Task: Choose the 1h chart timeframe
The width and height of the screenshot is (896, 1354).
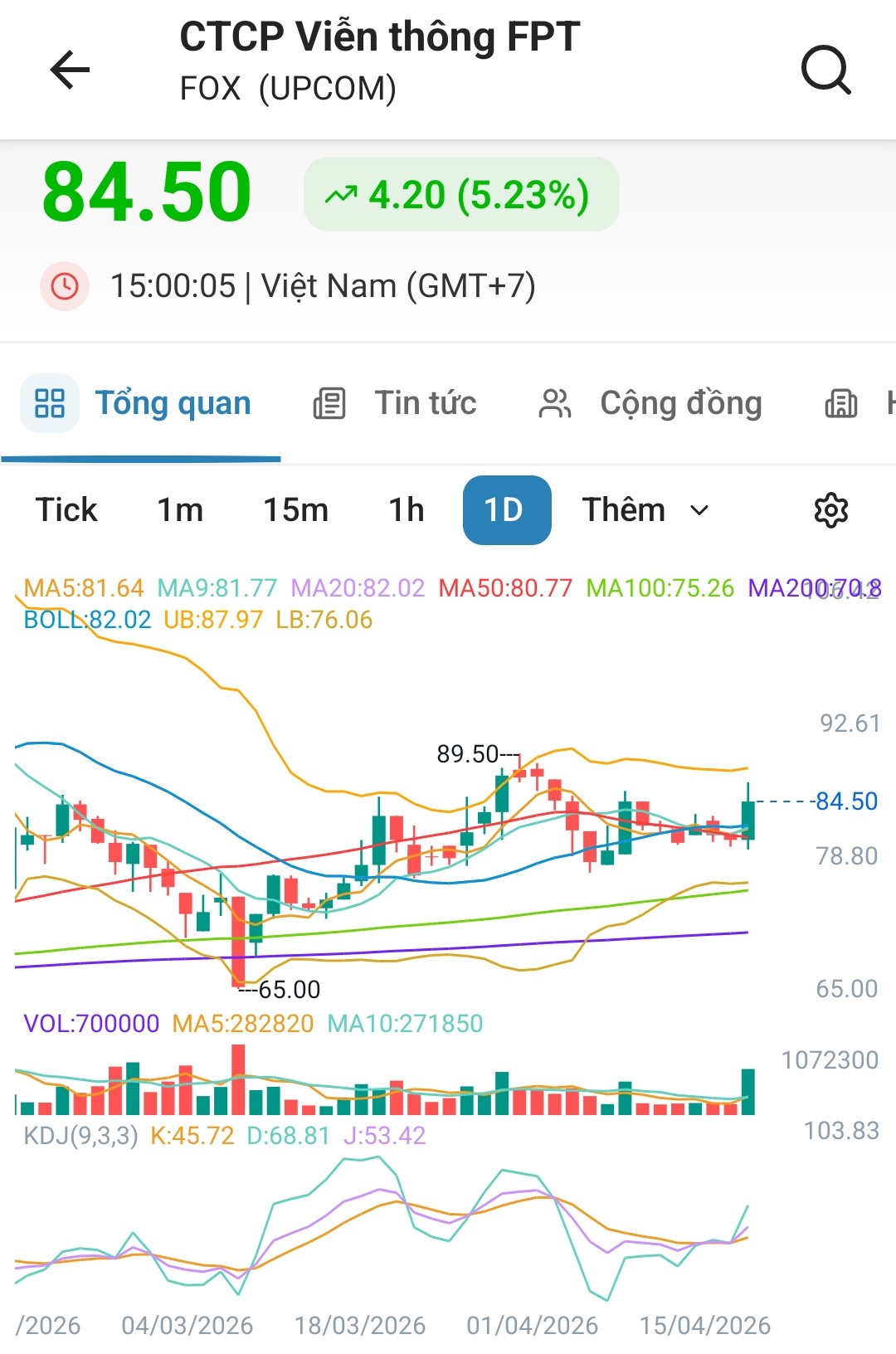Action: [407, 510]
